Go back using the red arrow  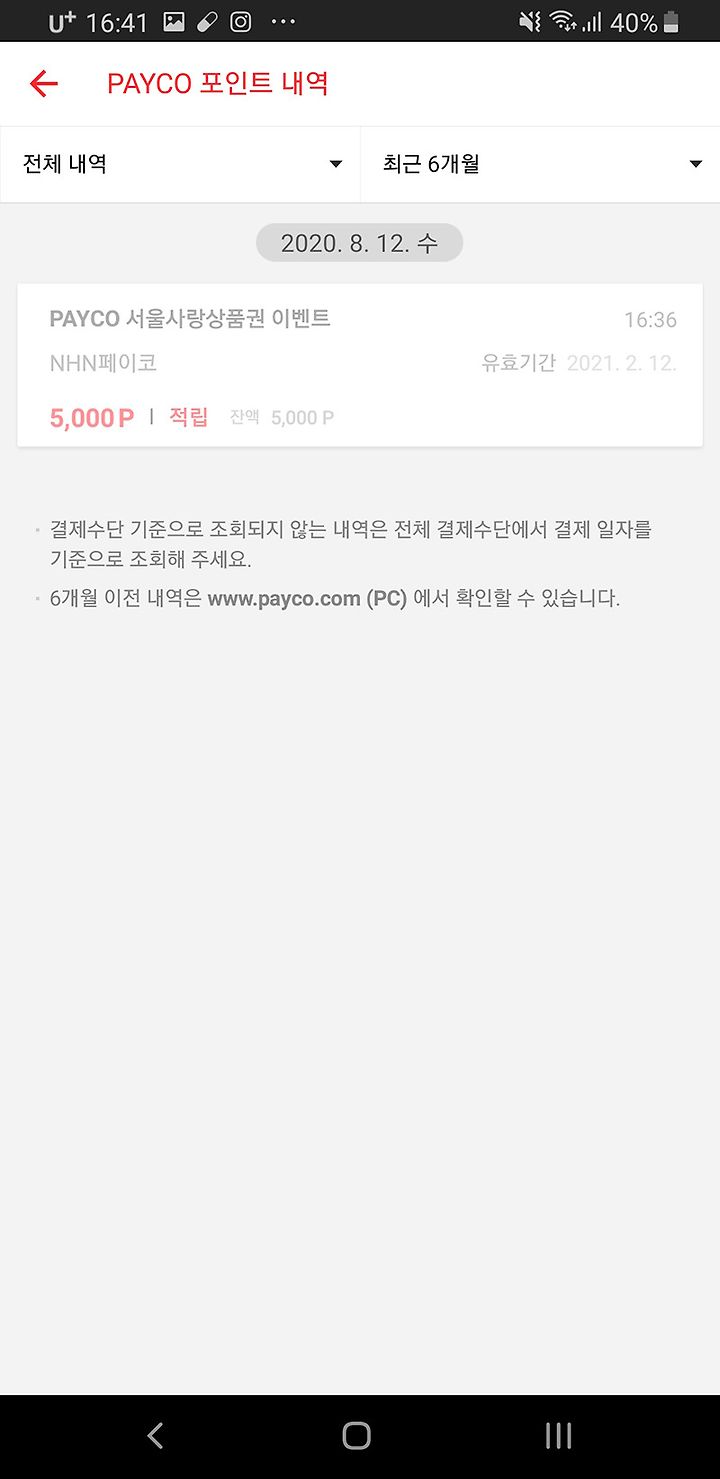point(44,84)
